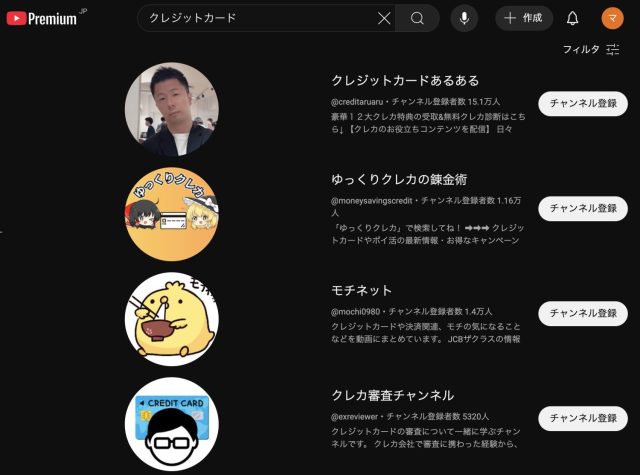Open the クレカ審査チャンネル channel

[392, 395]
